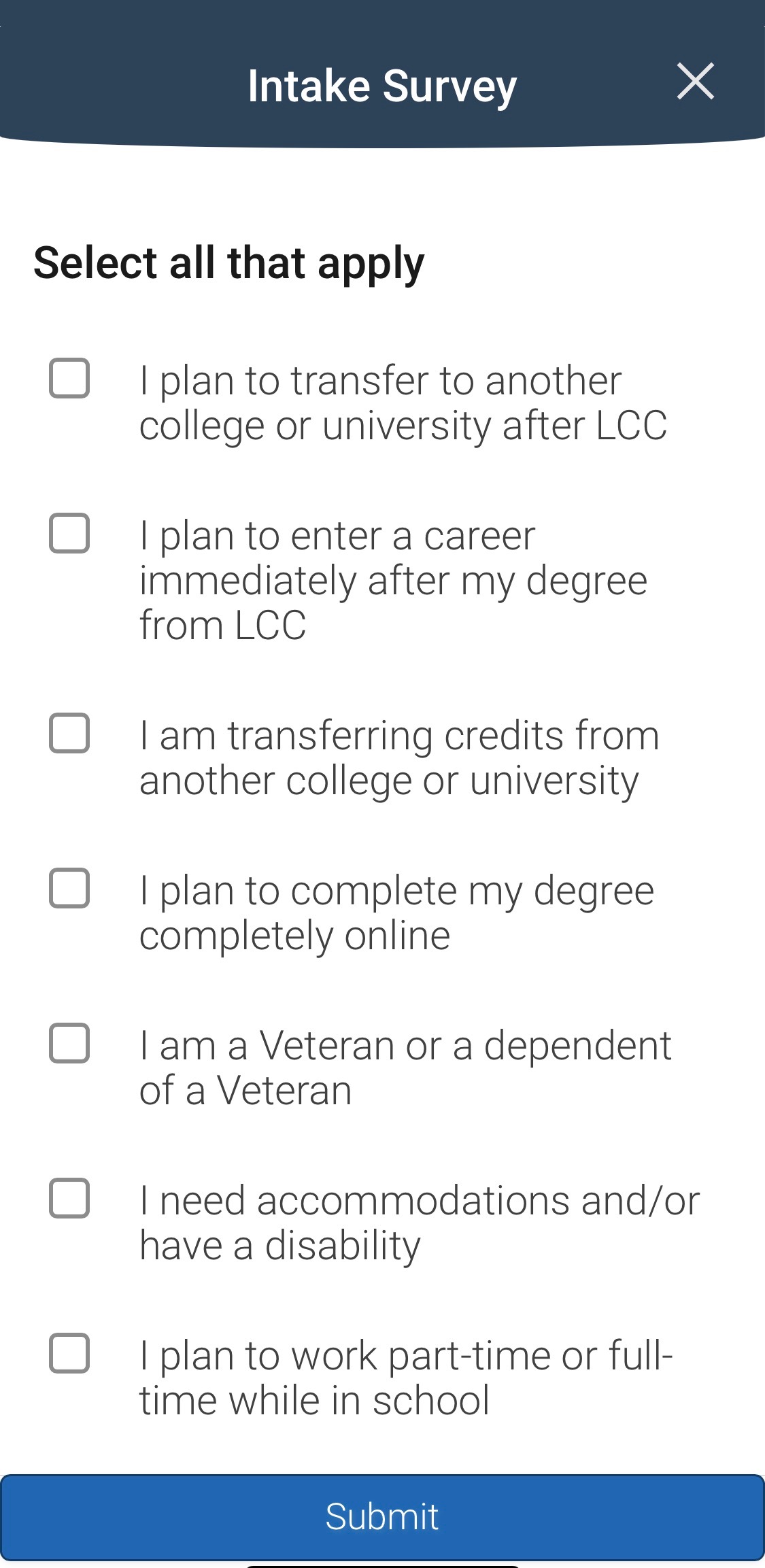The width and height of the screenshot is (765, 1568).
Task: Check the Veteran or dependent box
Action: pyautogui.click(x=69, y=1043)
